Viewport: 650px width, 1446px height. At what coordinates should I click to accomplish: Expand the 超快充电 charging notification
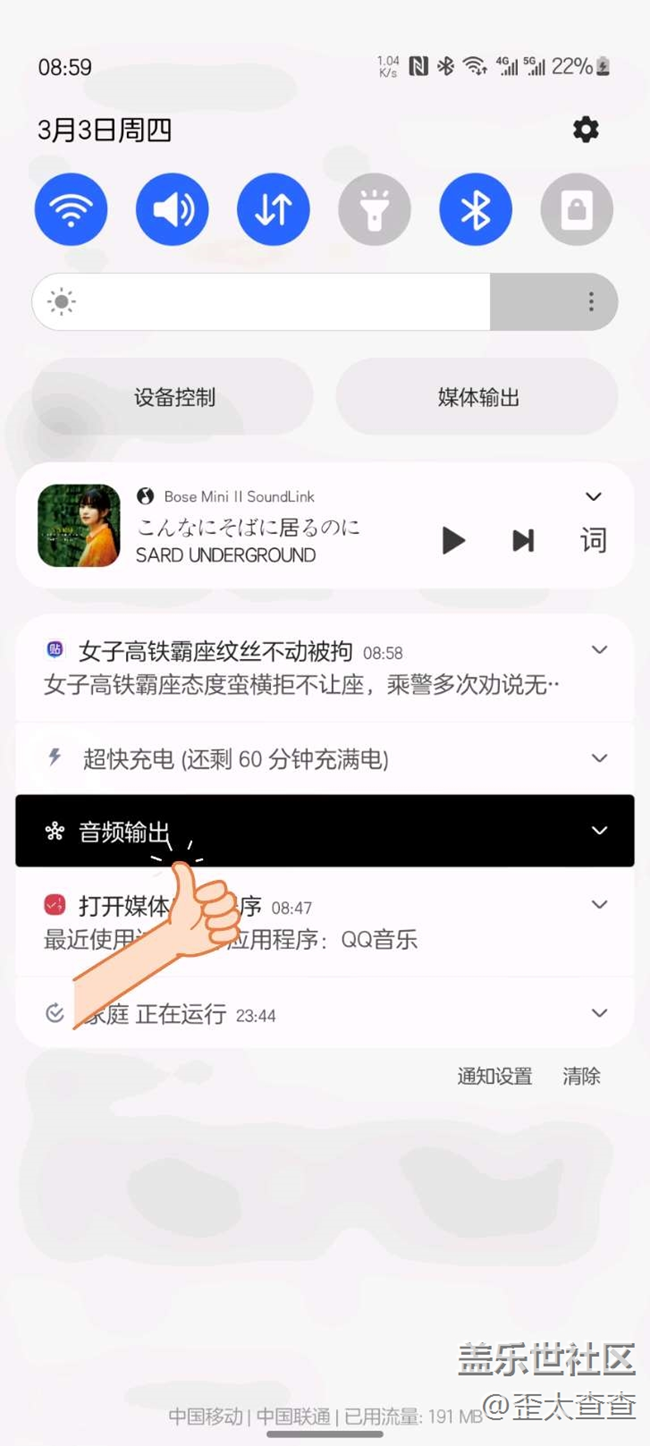599,758
